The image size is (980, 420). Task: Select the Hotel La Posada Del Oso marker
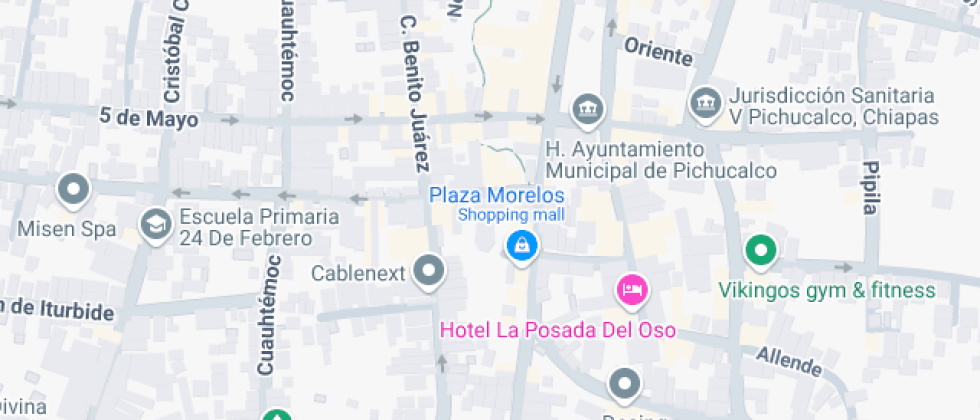click(632, 290)
